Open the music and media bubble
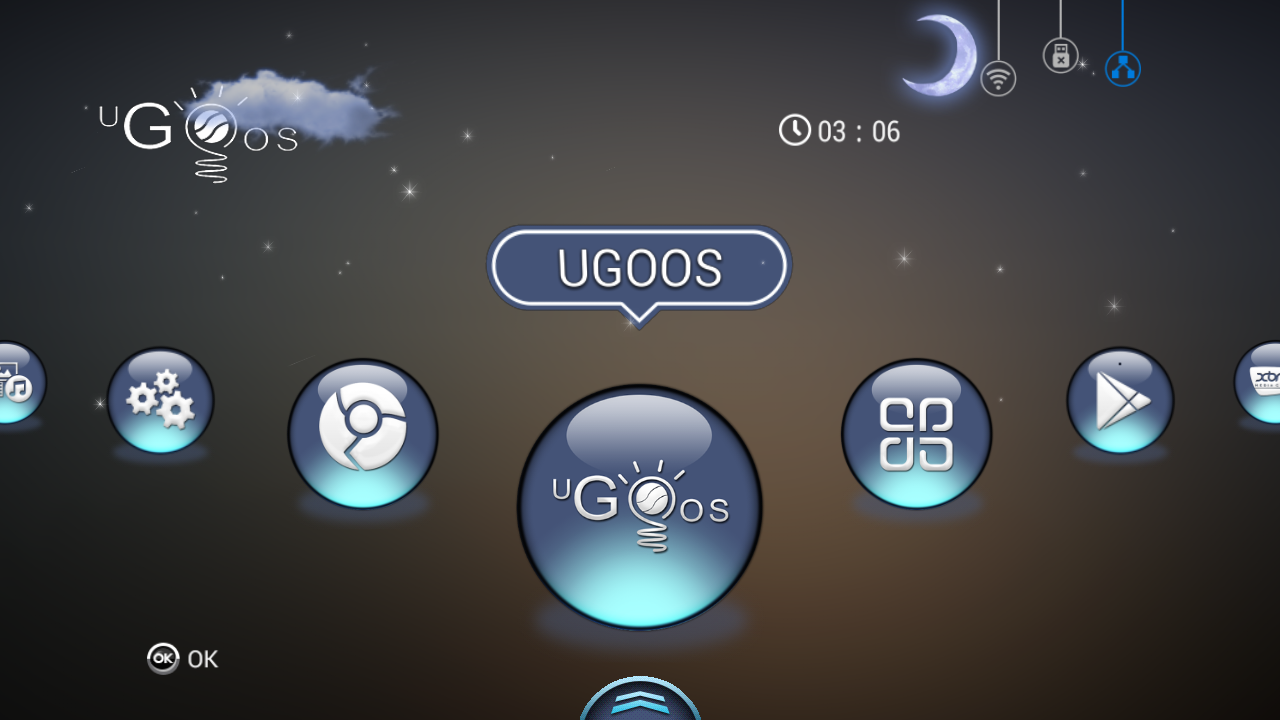The width and height of the screenshot is (1280, 720). 16,383
